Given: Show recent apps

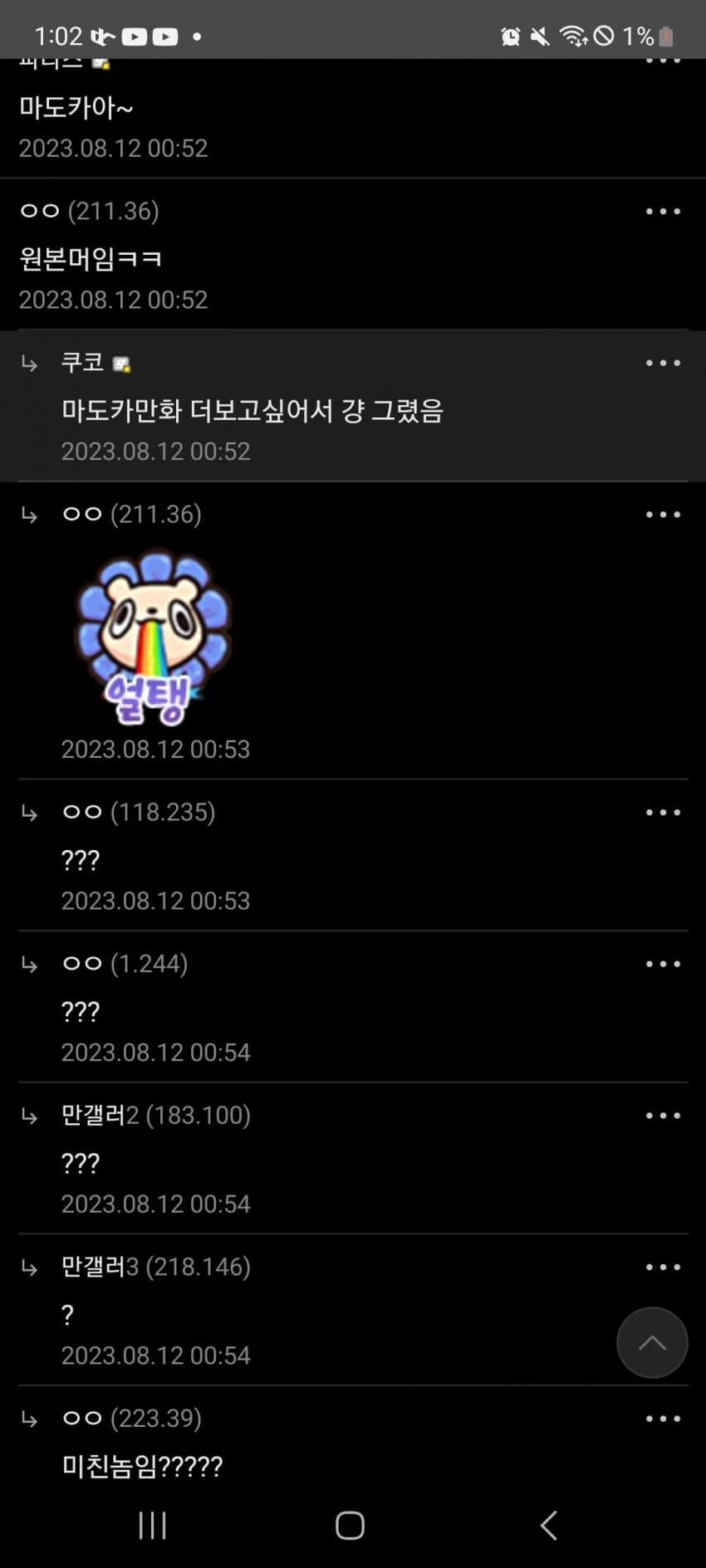Looking at the screenshot, I should (153, 1525).
